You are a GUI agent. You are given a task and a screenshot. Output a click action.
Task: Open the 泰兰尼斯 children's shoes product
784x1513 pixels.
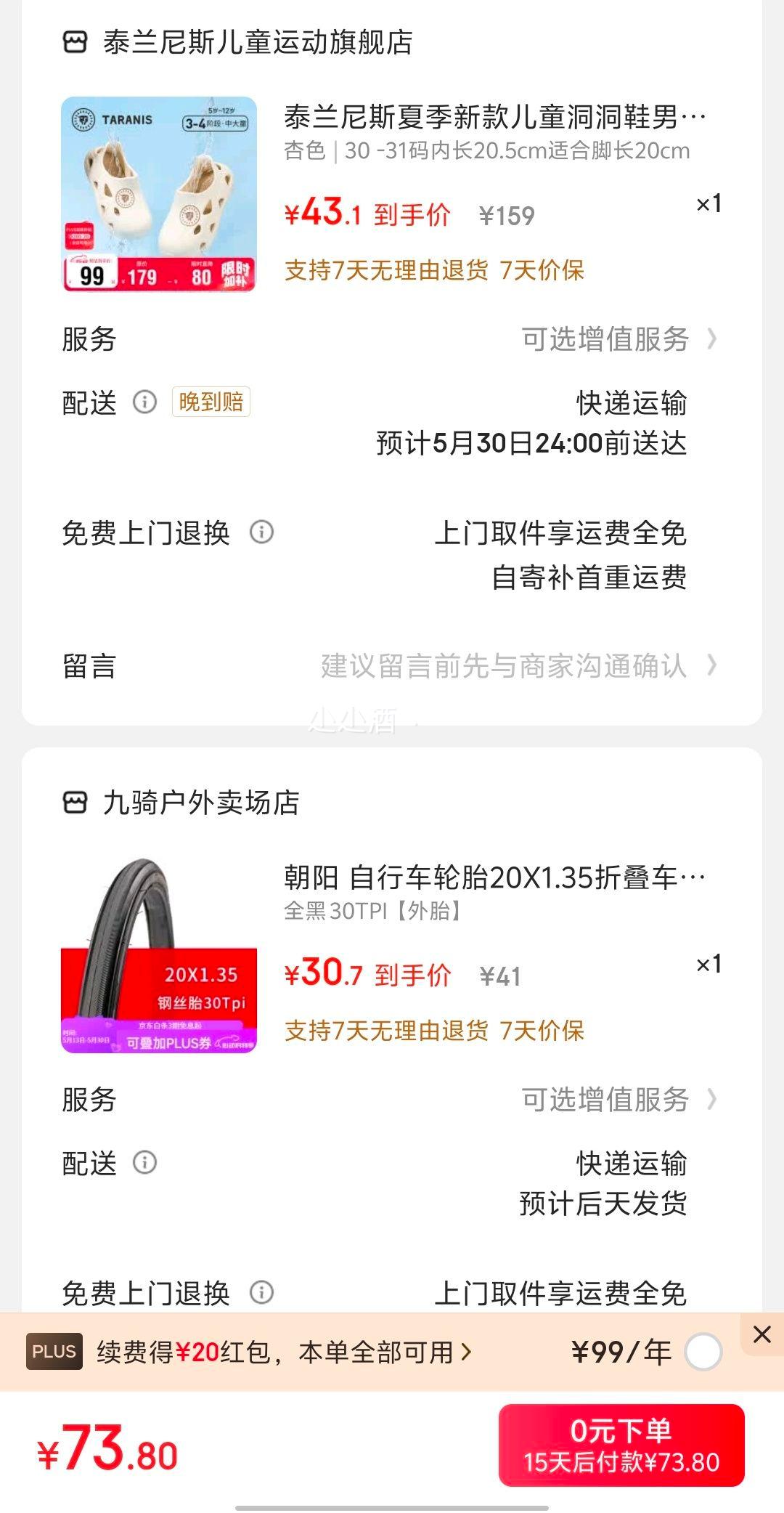(494, 117)
